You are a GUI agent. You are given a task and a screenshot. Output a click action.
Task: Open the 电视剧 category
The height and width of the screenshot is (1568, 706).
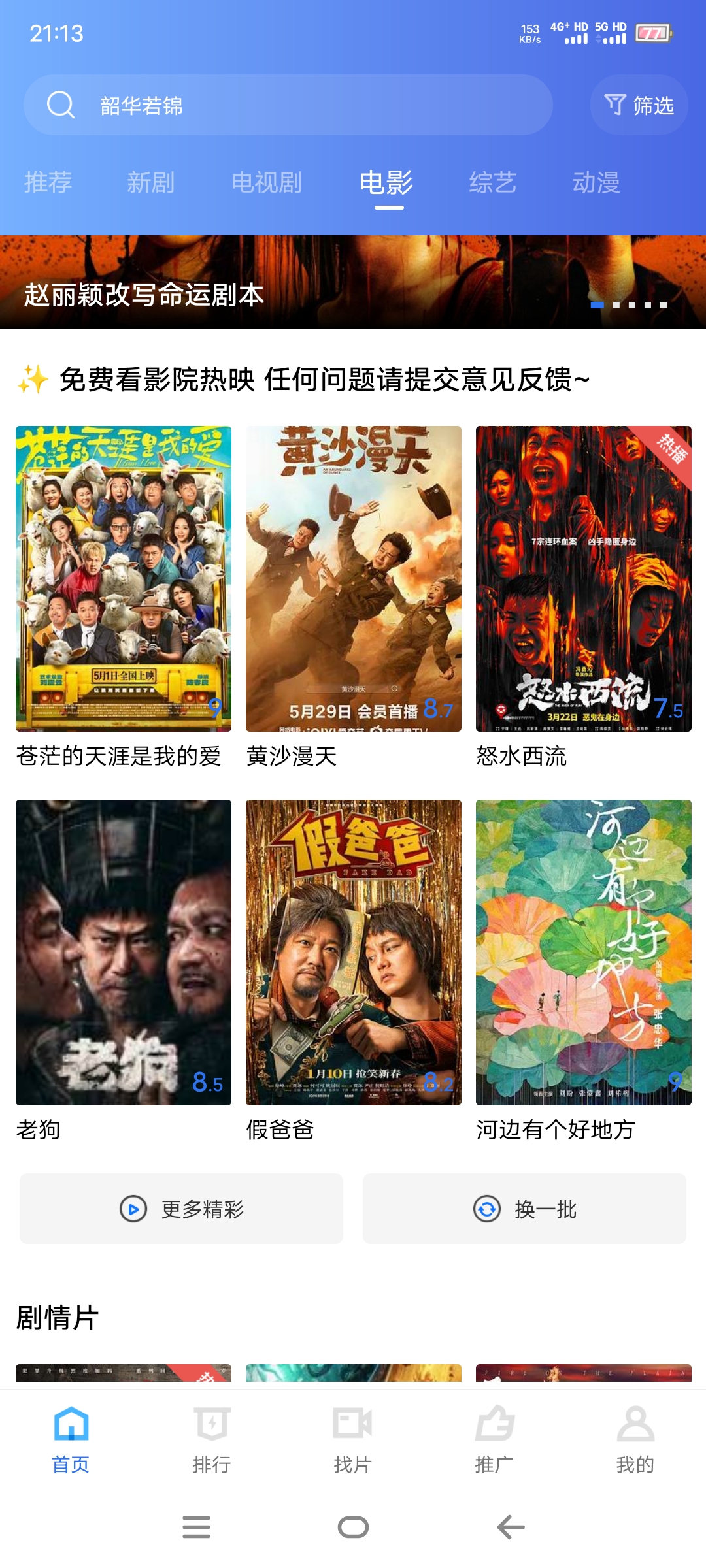tap(268, 184)
